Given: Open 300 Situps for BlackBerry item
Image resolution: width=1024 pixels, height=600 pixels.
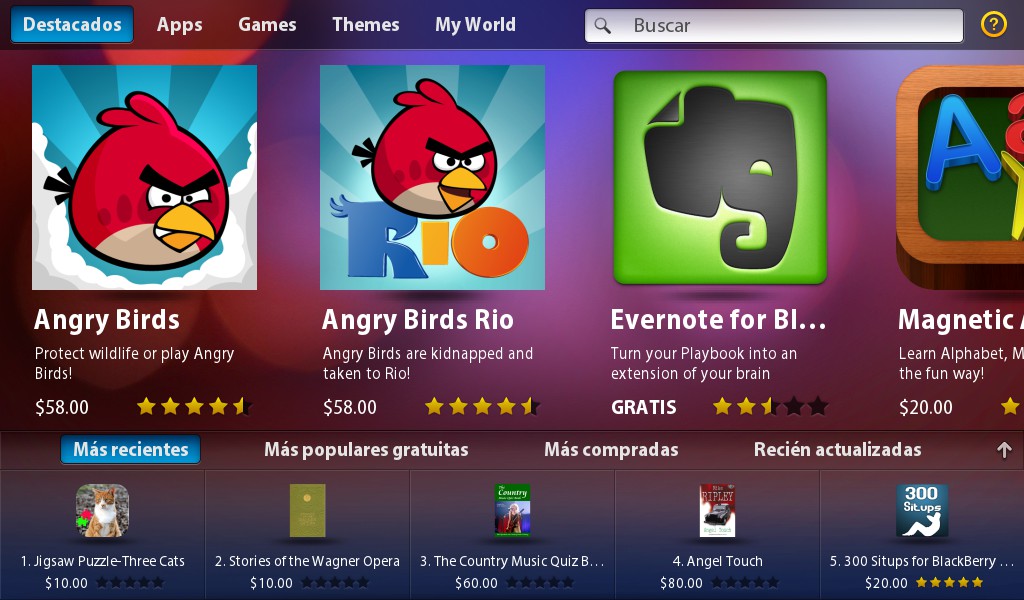Looking at the screenshot, I should 921,511.
